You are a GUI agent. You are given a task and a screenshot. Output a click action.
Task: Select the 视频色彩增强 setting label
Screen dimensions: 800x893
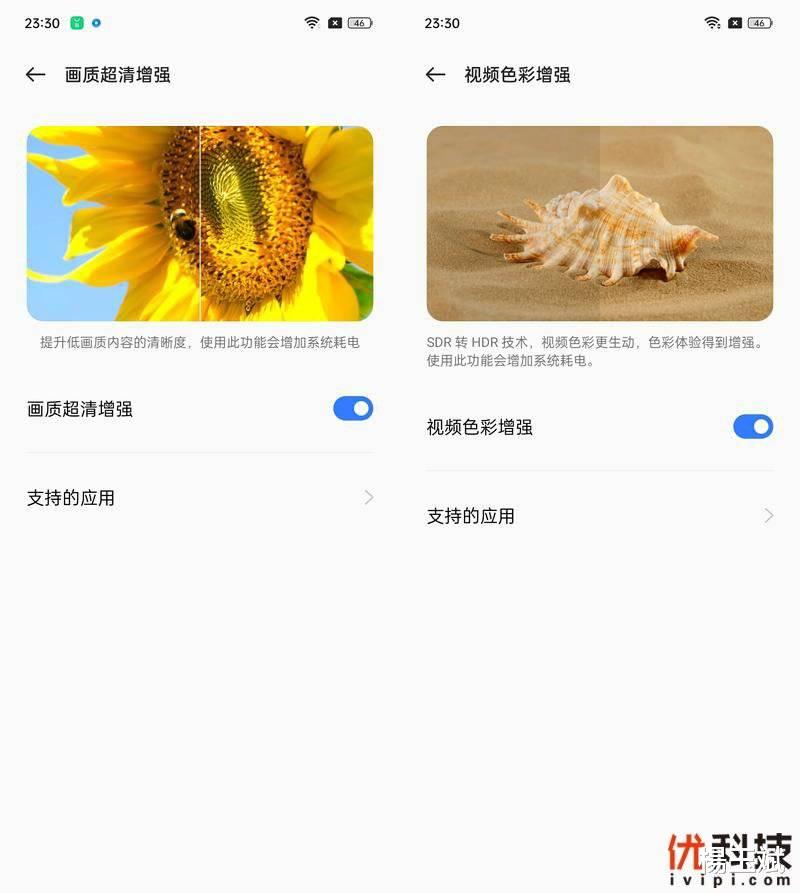click(478, 427)
